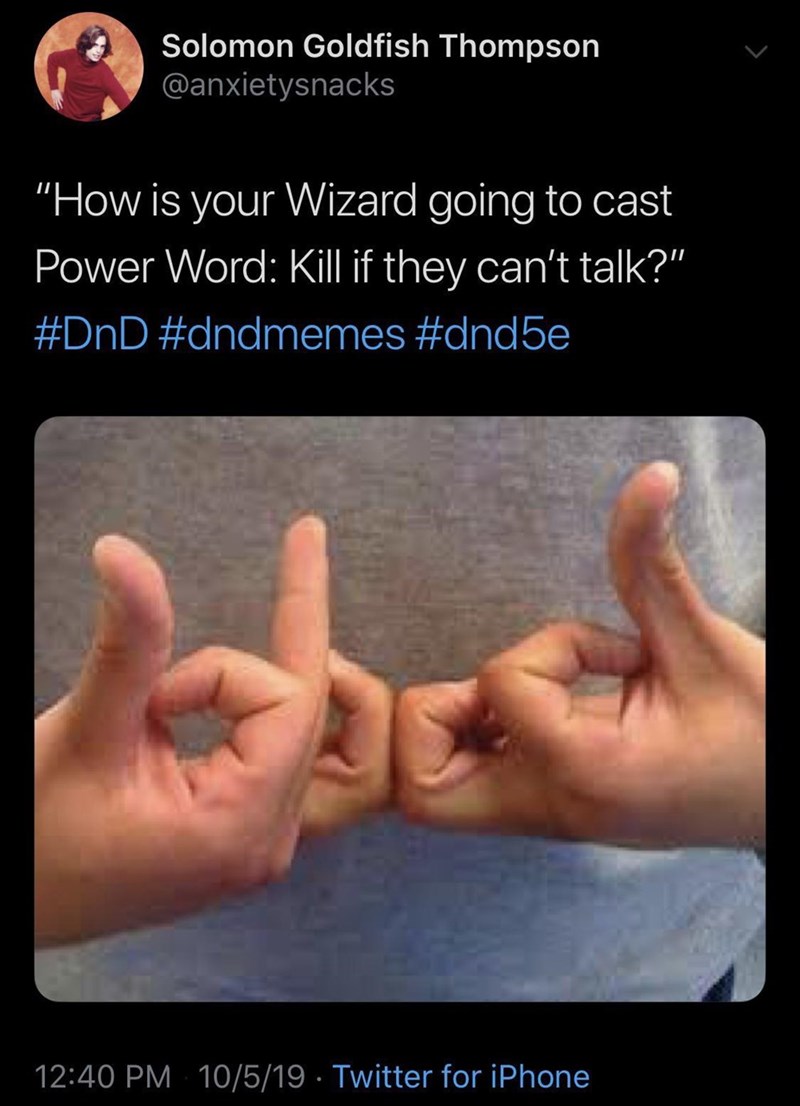This screenshot has width=800, height=1106.
Task: Tap the Twitter for iPhone link
Action: click(x=460, y=1076)
